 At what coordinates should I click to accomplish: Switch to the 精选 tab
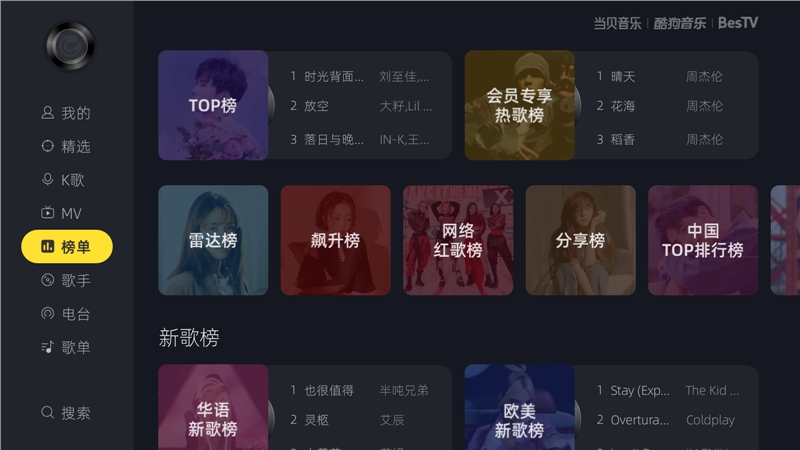66,147
